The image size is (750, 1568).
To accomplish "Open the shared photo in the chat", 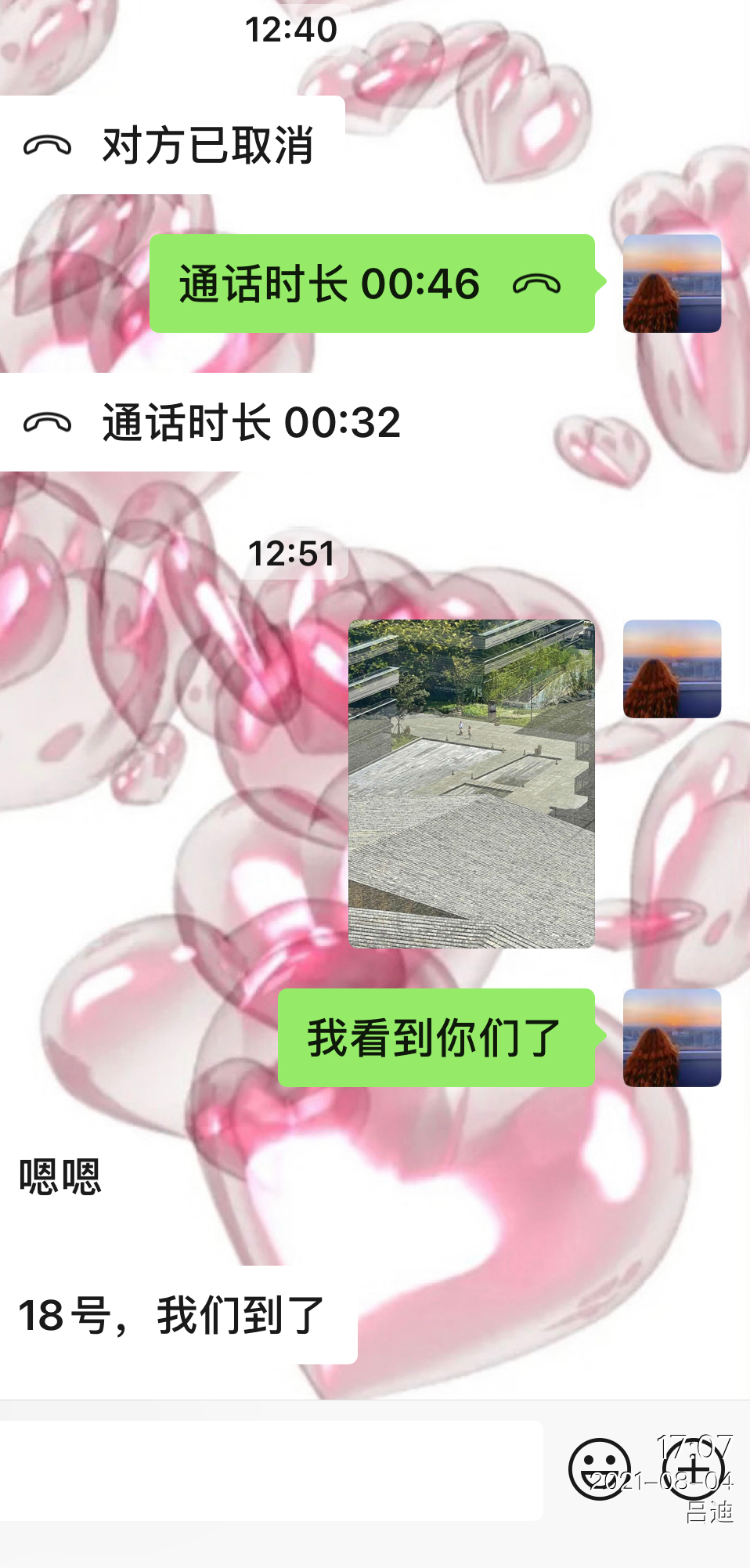I will [471, 784].
